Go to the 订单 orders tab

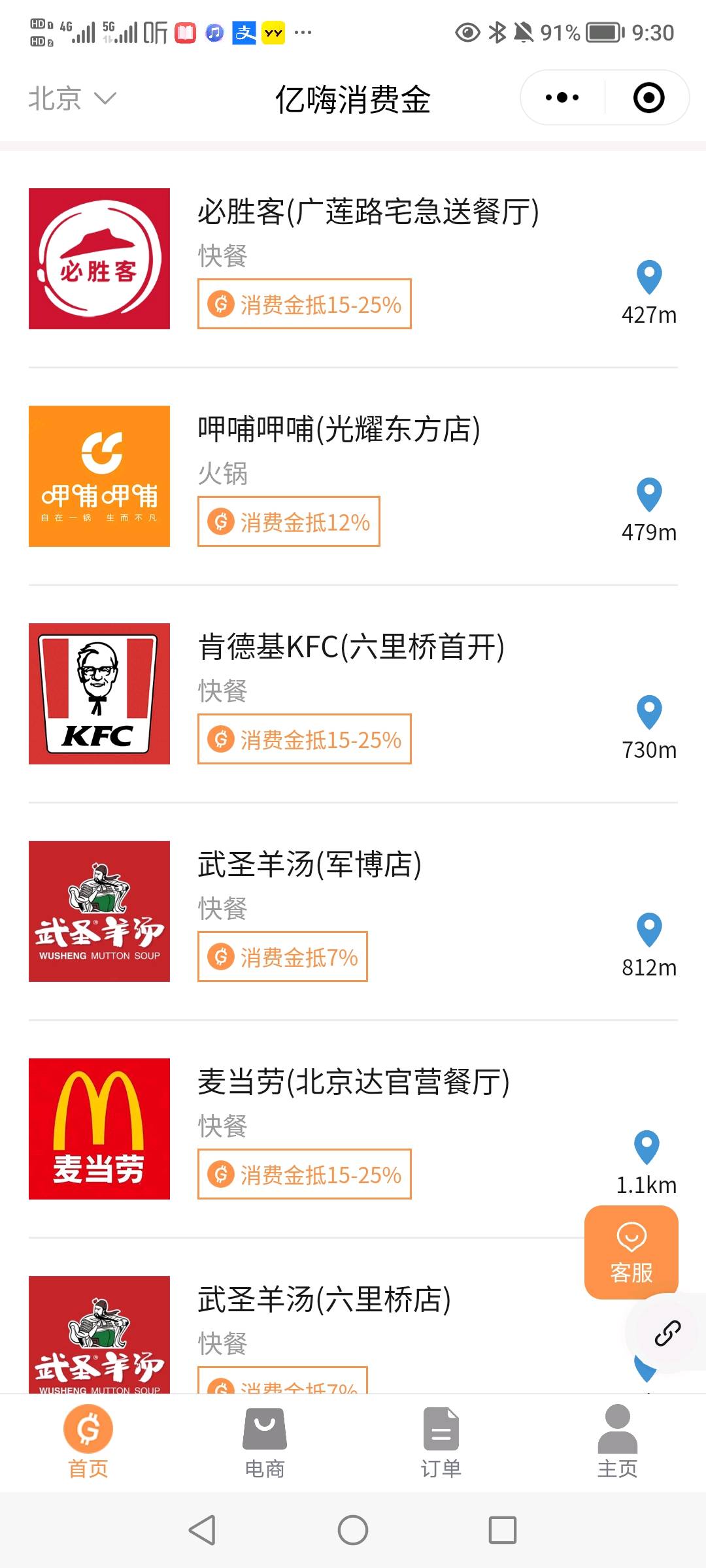coord(441,1441)
